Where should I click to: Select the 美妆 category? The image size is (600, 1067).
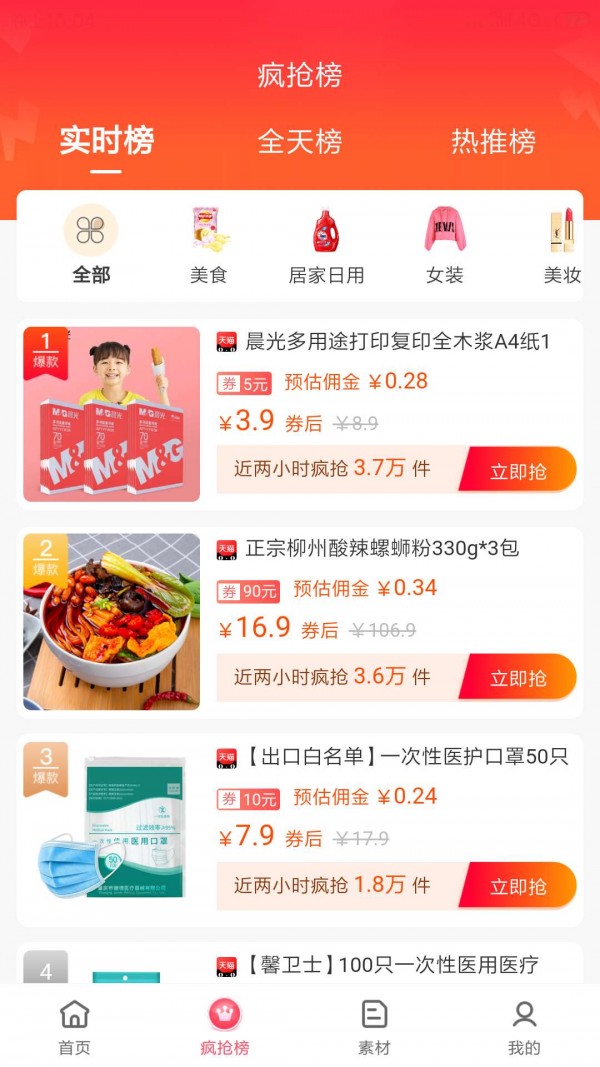coord(562,245)
